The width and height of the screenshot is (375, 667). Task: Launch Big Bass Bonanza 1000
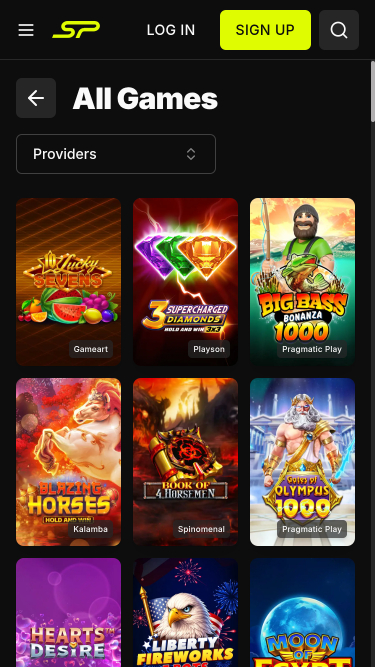(x=302, y=282)
